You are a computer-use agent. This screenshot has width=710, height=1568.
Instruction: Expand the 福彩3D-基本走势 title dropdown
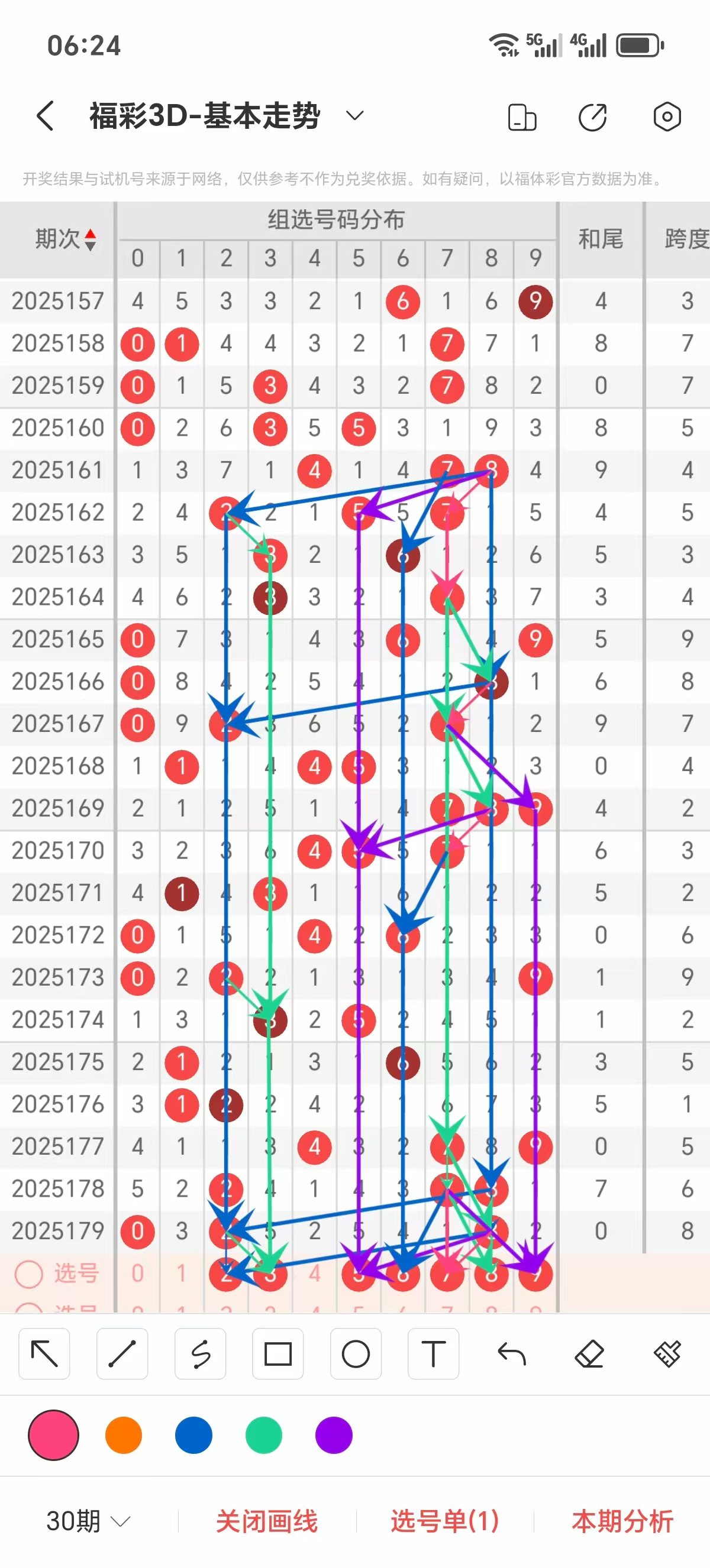(x=354, y=115)
